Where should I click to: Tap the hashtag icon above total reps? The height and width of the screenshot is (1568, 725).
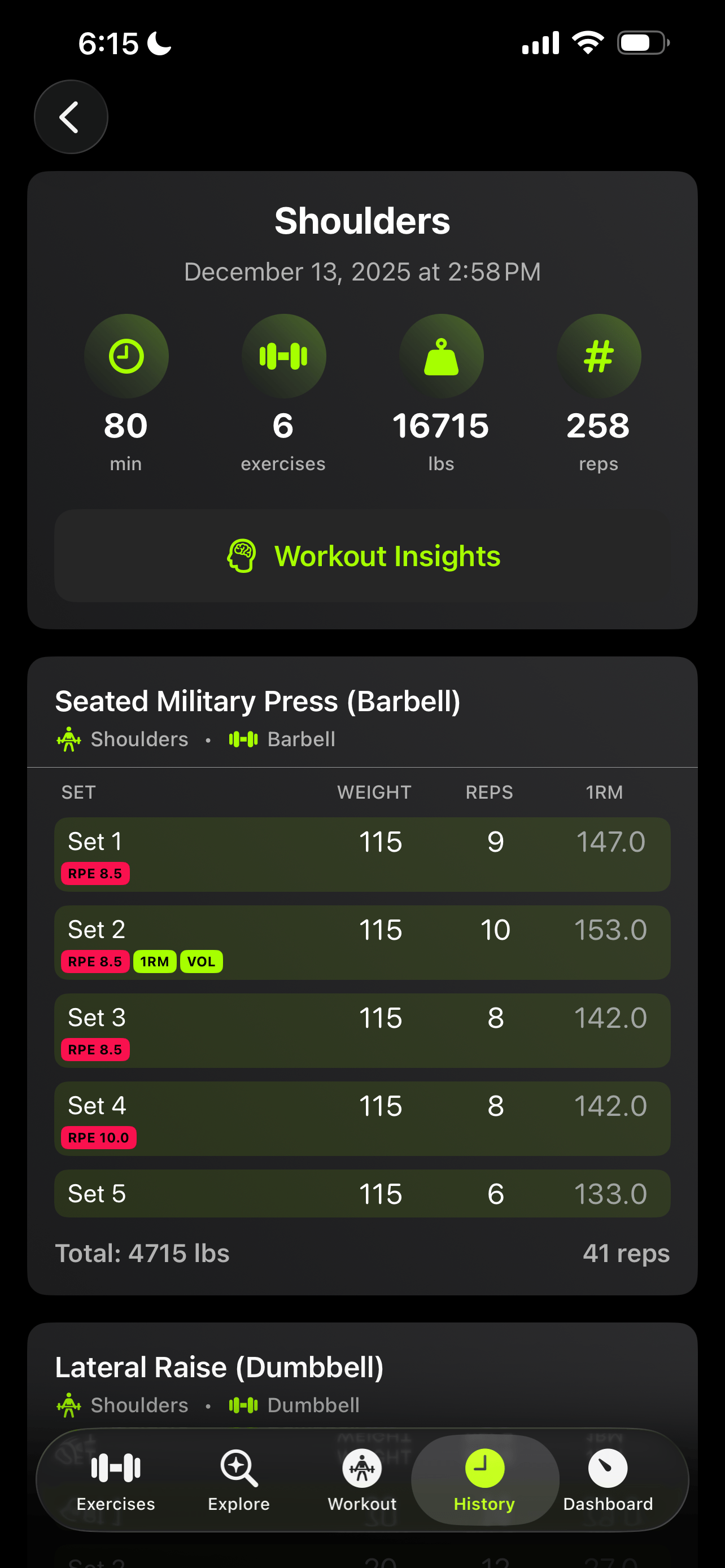click(x=599, y=356)
